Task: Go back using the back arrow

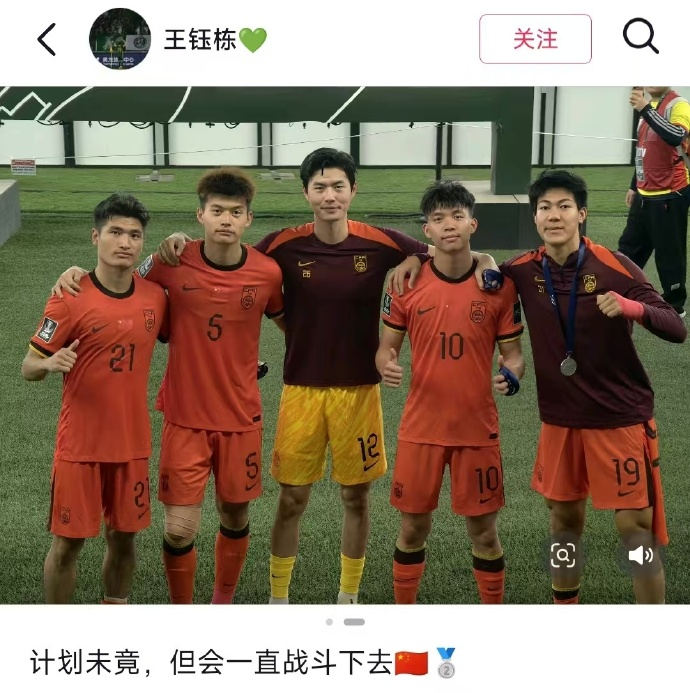Action: point(46,39)
